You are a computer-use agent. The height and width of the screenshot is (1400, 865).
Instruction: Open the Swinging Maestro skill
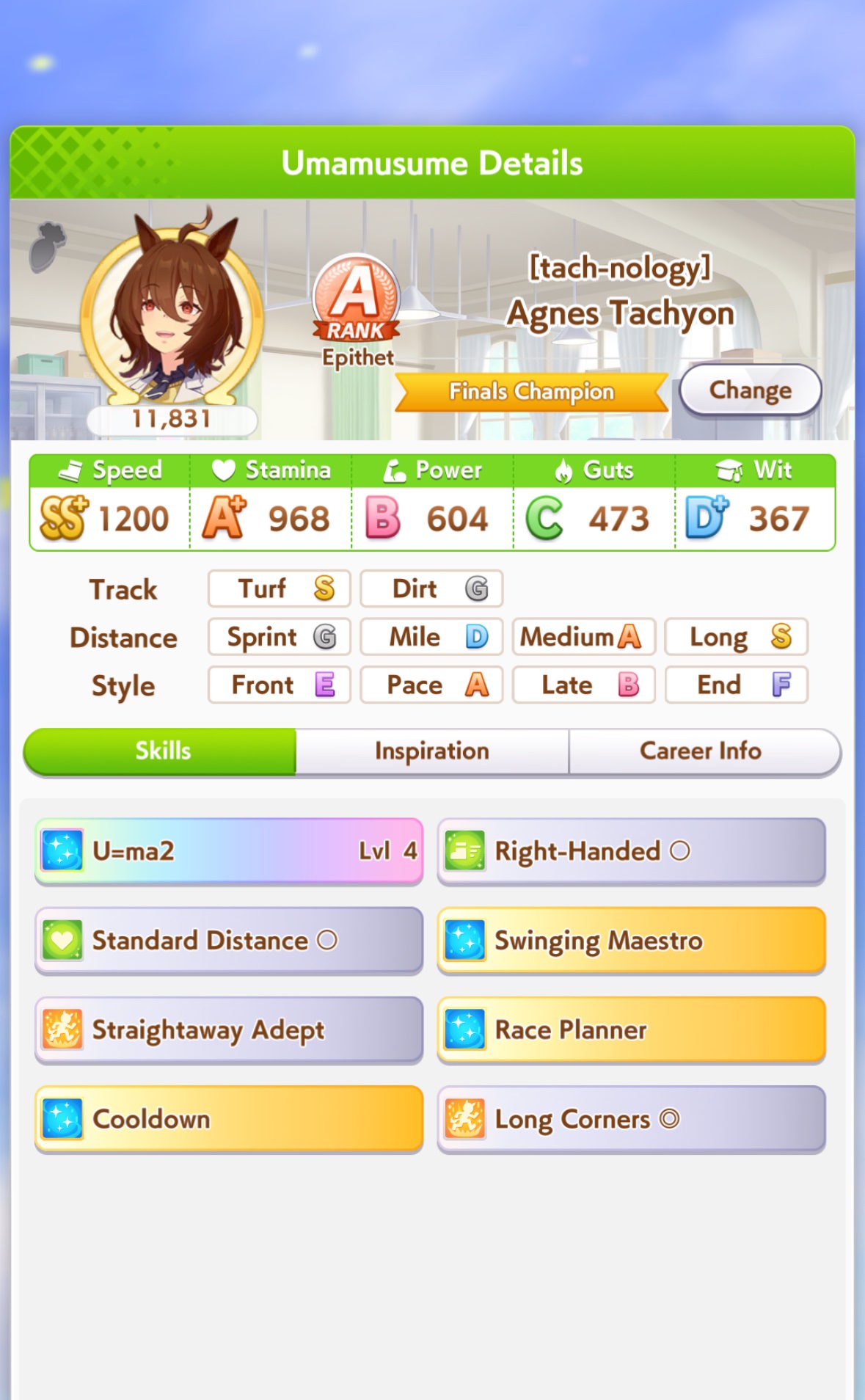pyautogui.click(x=632, y=941)
